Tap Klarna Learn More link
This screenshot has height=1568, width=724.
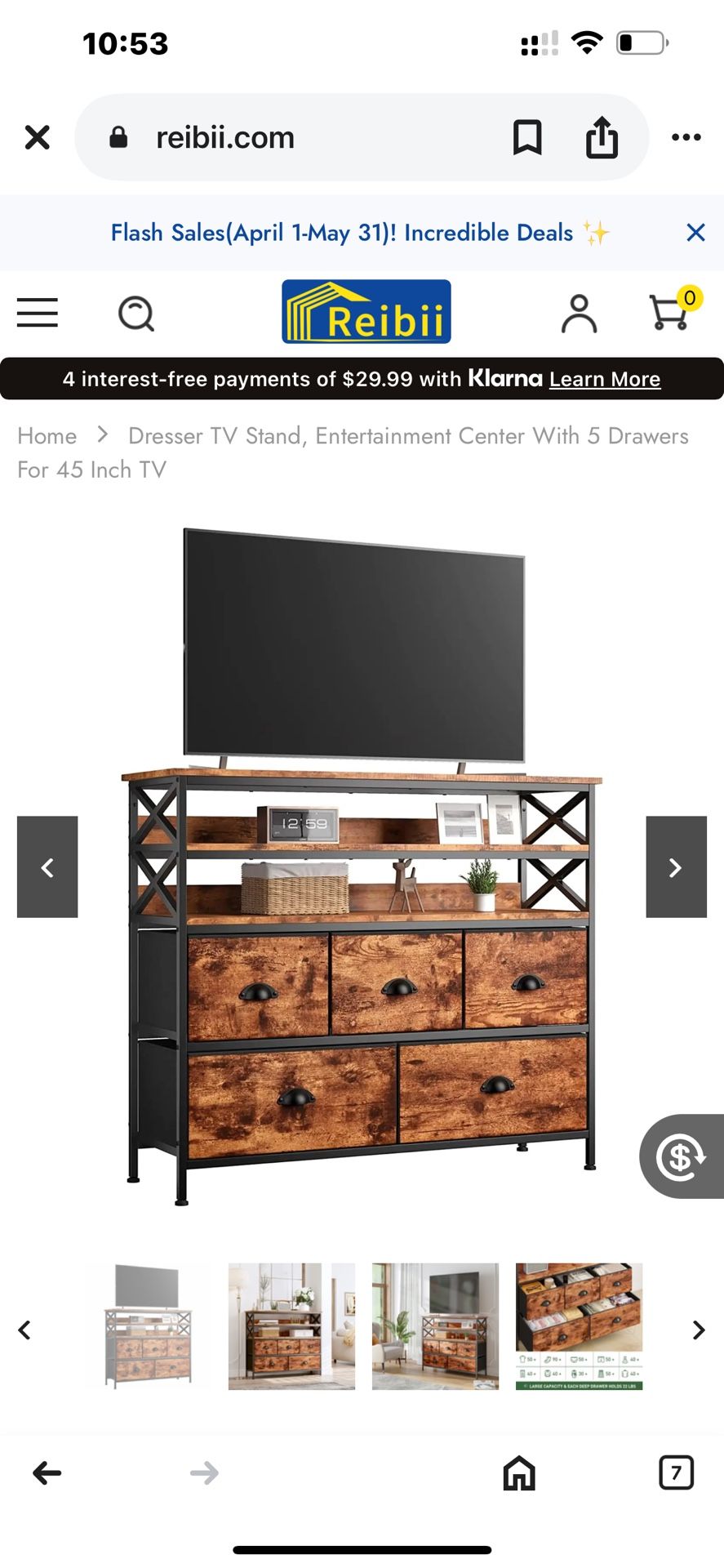[604, 379]
